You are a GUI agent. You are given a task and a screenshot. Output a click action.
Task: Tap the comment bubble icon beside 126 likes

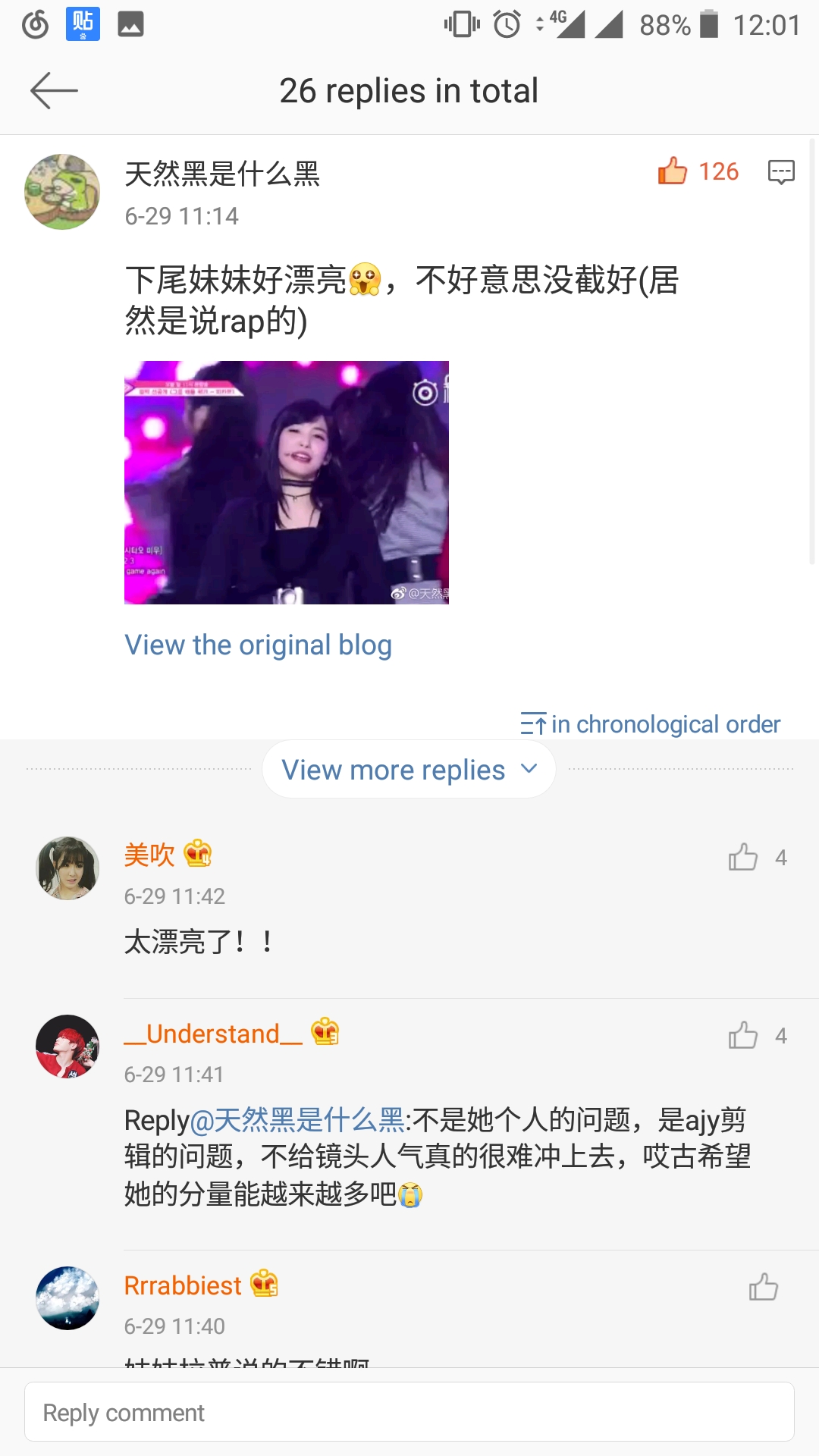click(x=781, y=172)
